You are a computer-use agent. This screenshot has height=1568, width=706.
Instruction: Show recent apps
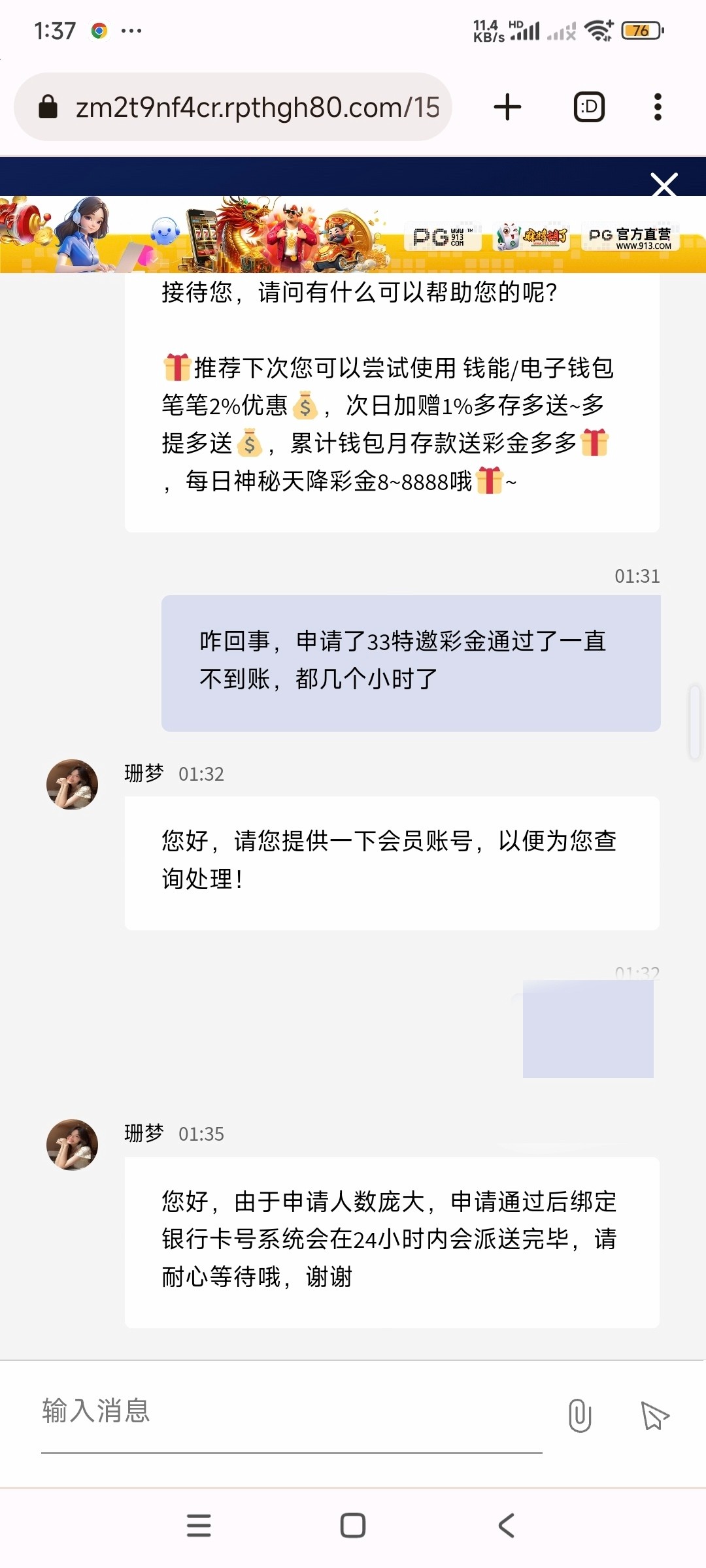199,1526
